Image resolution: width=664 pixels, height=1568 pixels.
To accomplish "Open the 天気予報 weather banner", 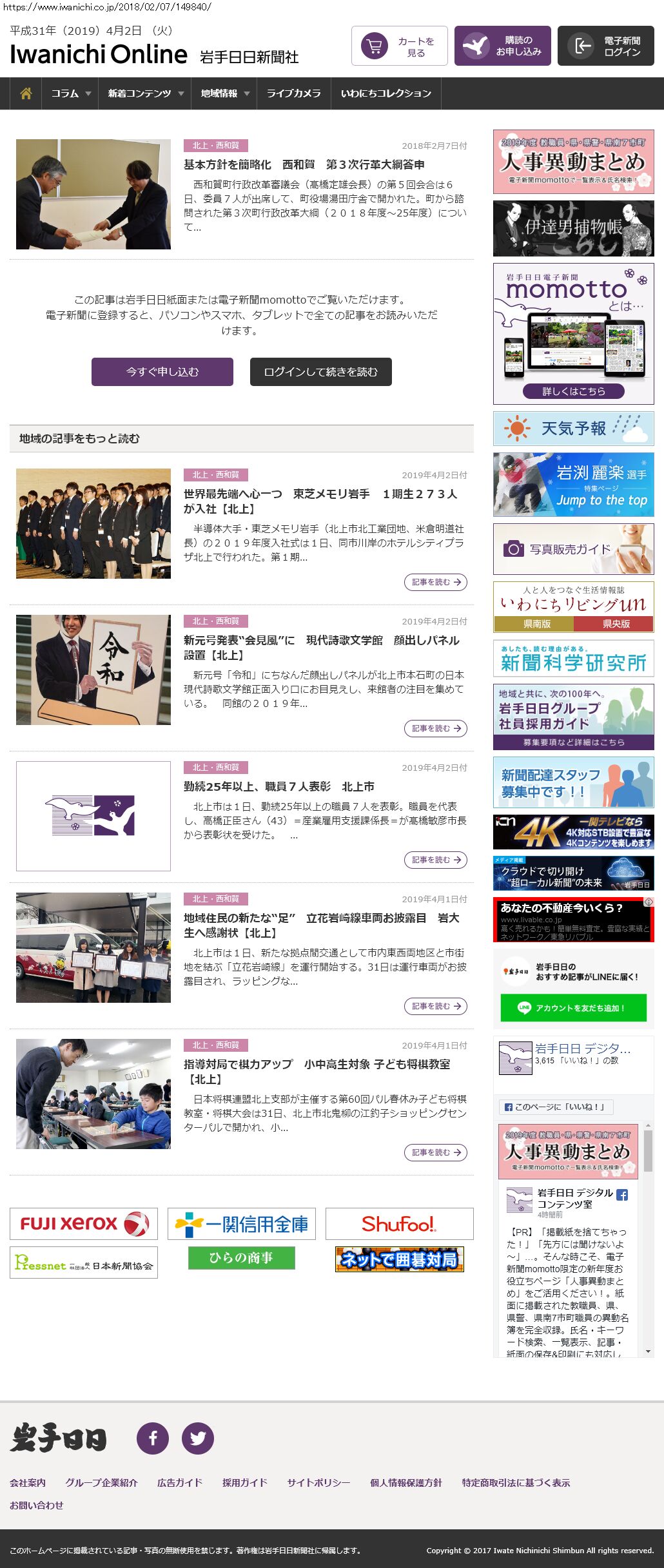I will point(573,429).
